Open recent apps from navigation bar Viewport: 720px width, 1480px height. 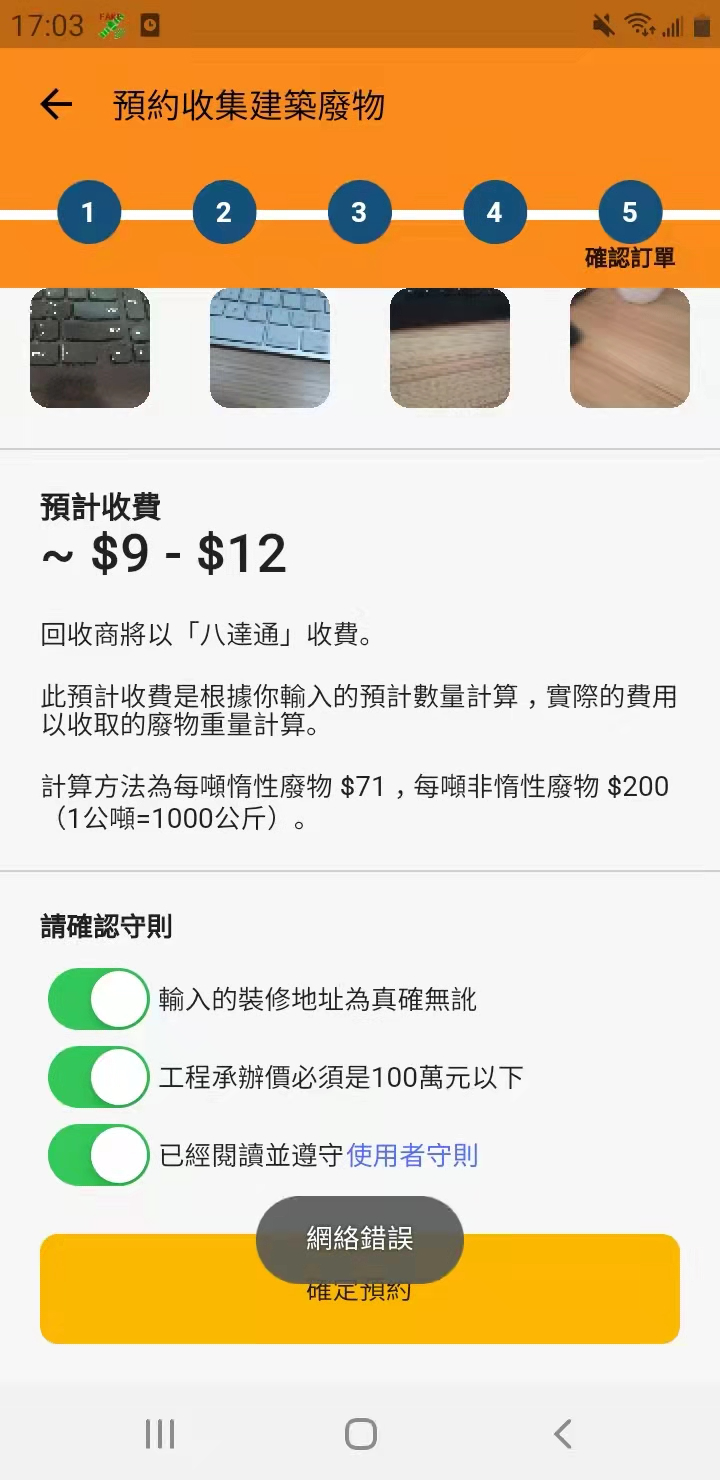click(160, 1434)
